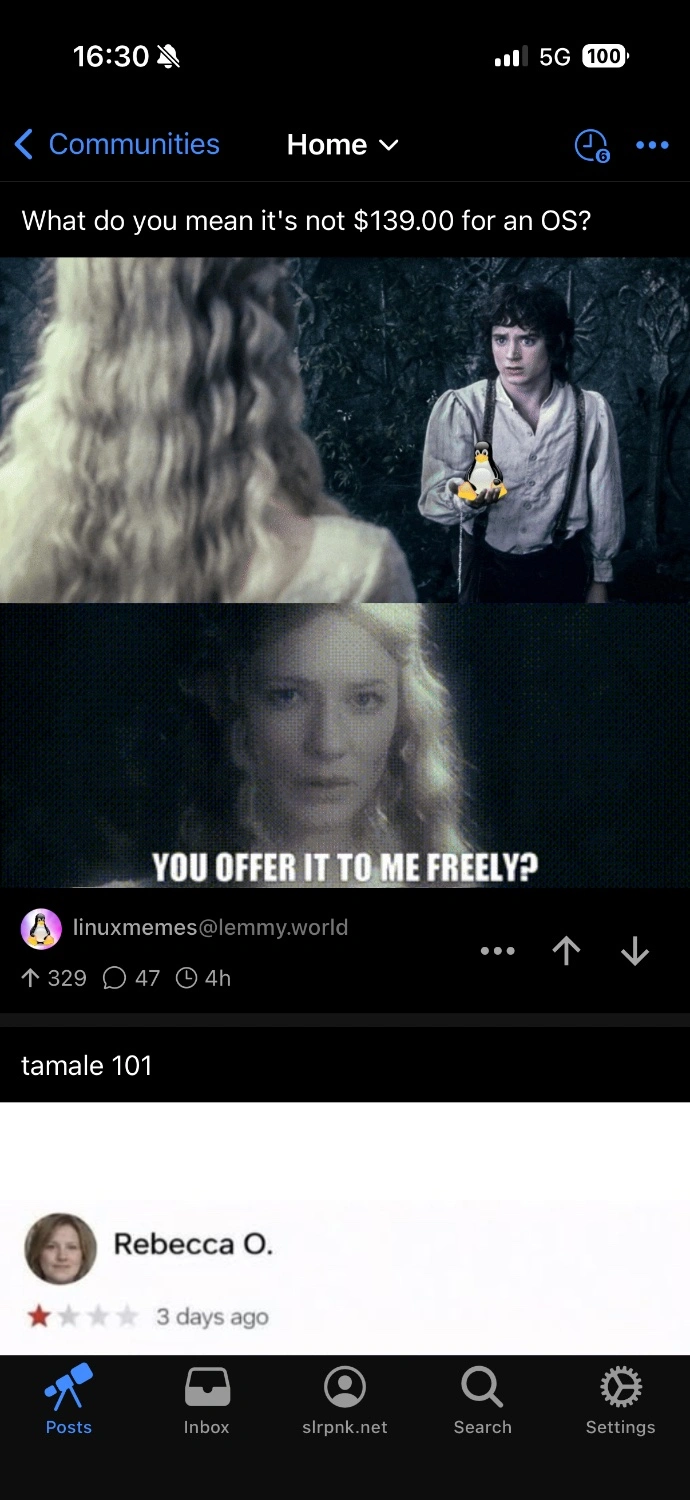The height and width of the screenshot is (1500, 690).
Task: Upvote the linuxmemes post
Action: (x=566, y=951)
